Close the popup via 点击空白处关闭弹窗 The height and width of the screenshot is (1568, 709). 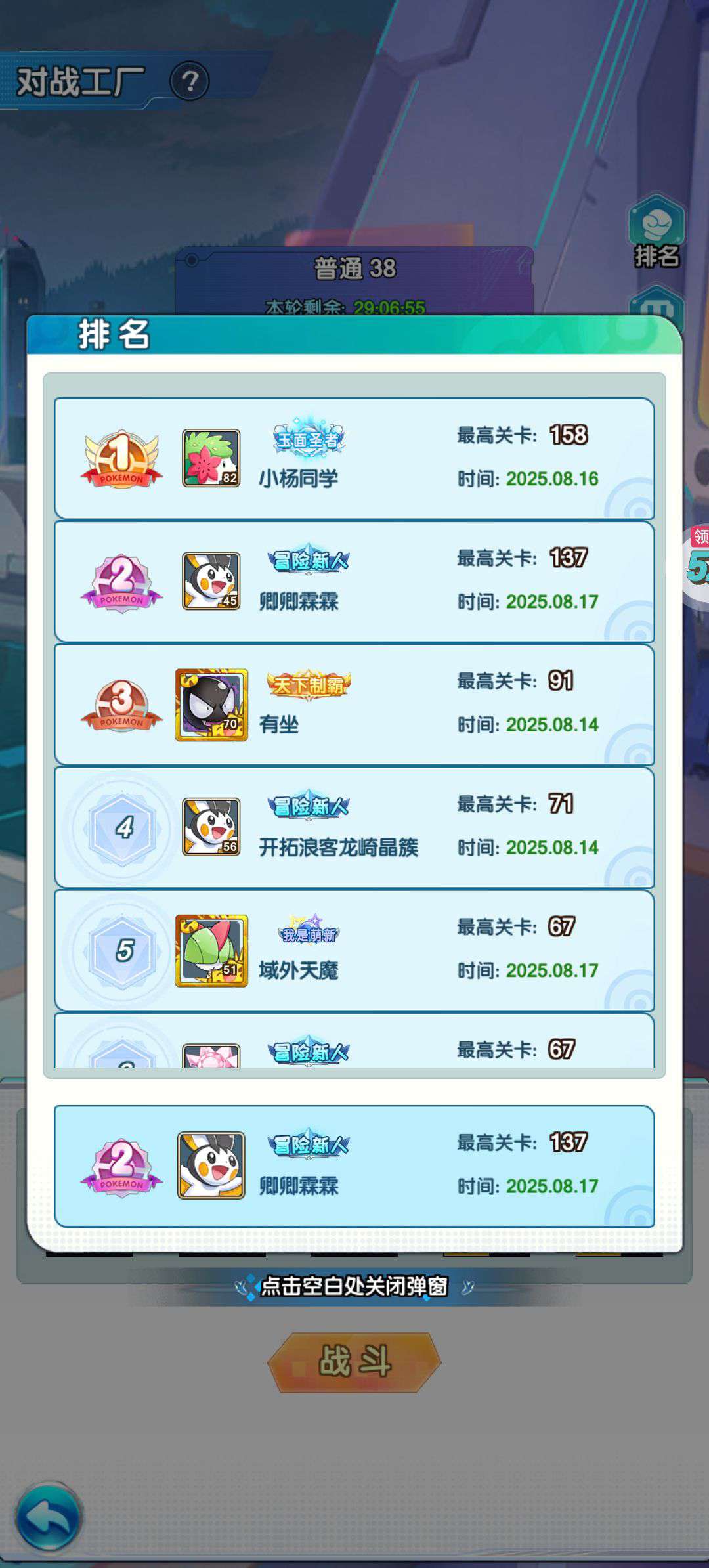pos(354,1286)
